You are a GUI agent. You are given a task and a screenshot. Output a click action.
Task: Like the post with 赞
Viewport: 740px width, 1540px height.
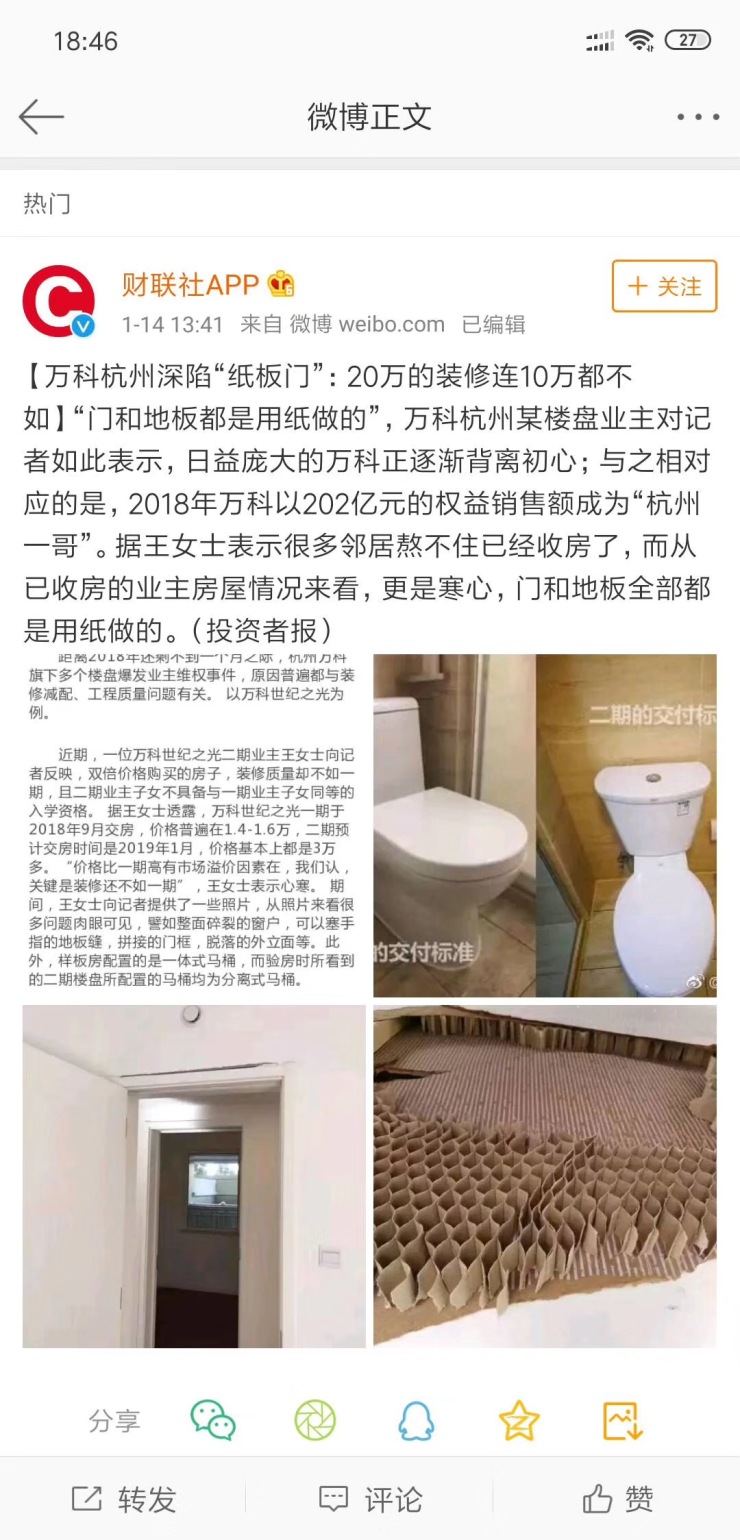tap(617, 1499)
